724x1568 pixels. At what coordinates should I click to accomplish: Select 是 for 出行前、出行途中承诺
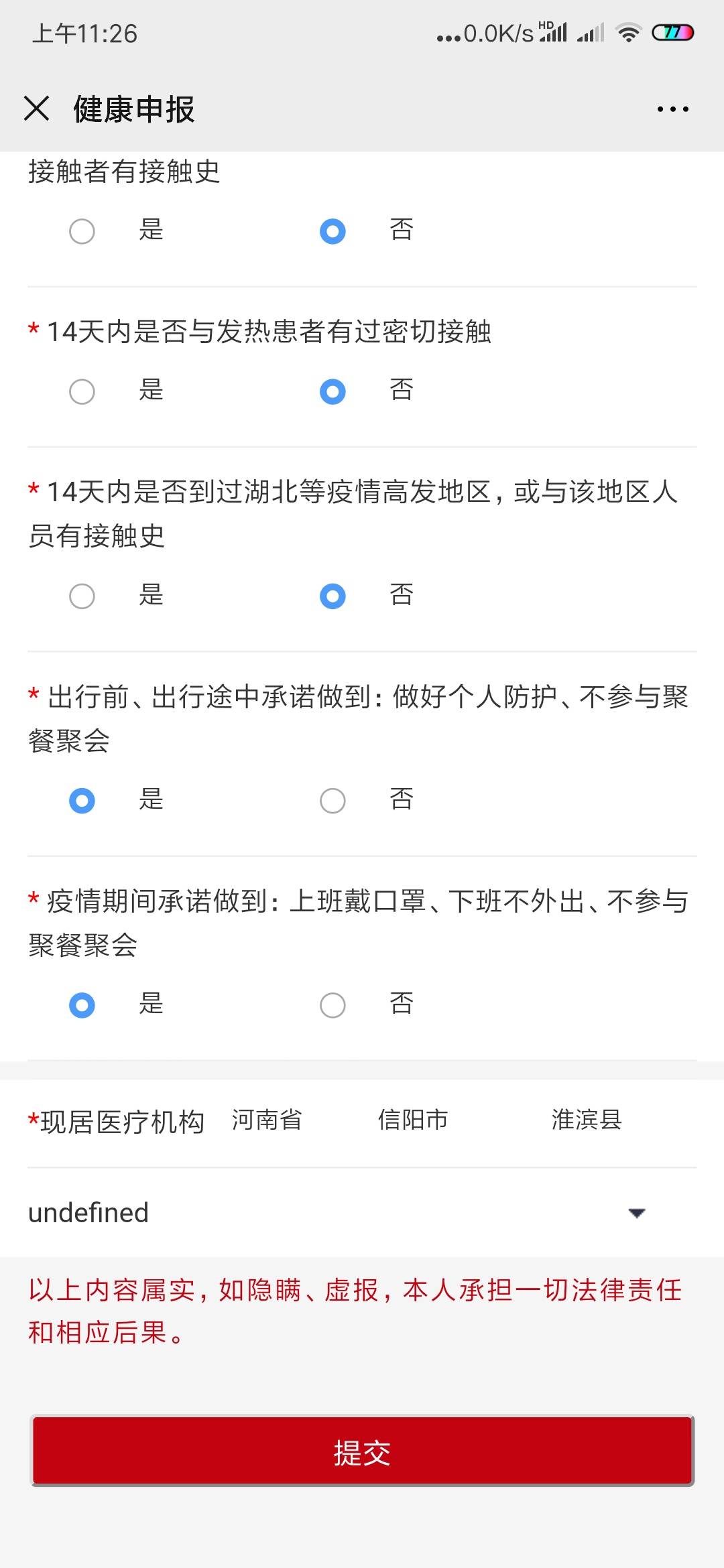(82, 800)
